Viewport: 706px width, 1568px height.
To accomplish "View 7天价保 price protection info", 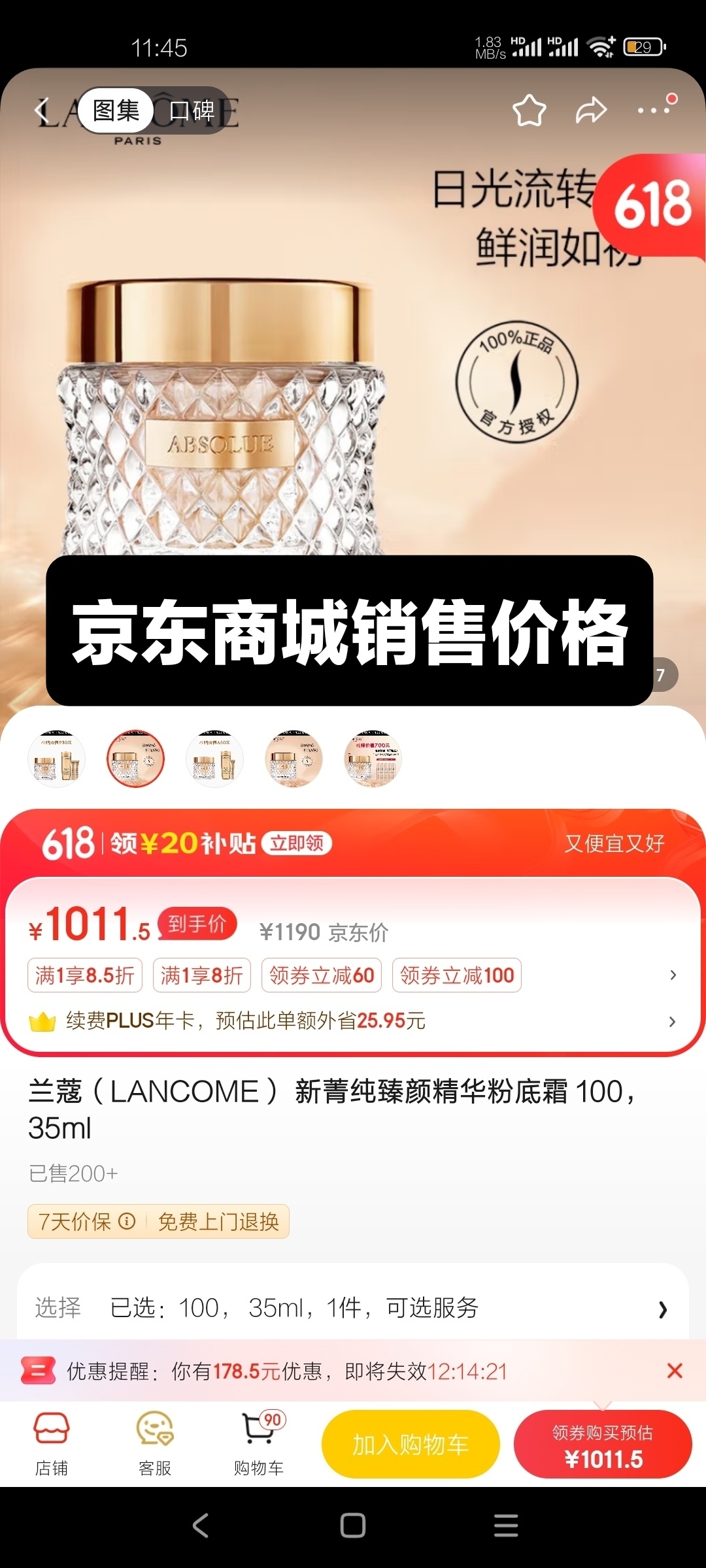I will [86, 1221].
